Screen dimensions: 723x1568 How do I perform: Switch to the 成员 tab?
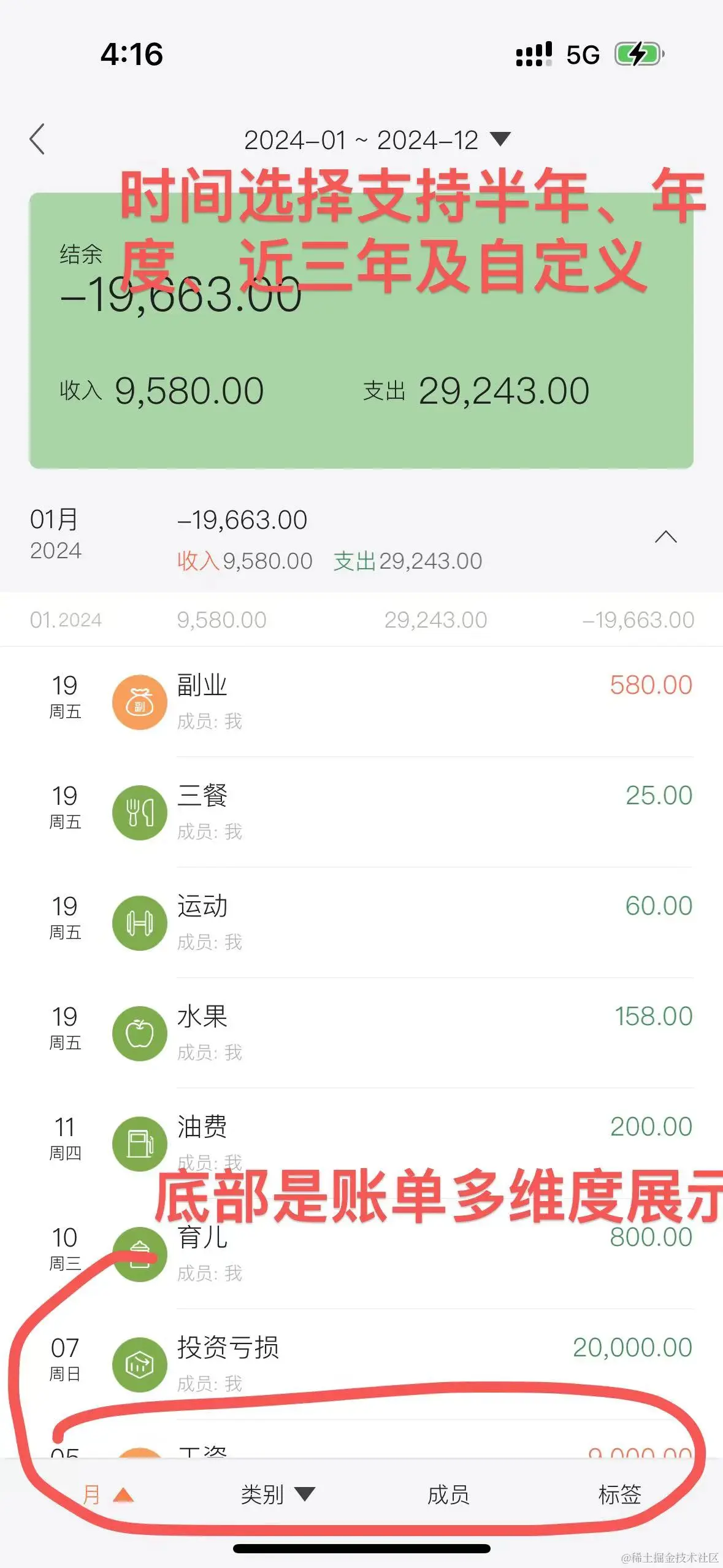448,1494
